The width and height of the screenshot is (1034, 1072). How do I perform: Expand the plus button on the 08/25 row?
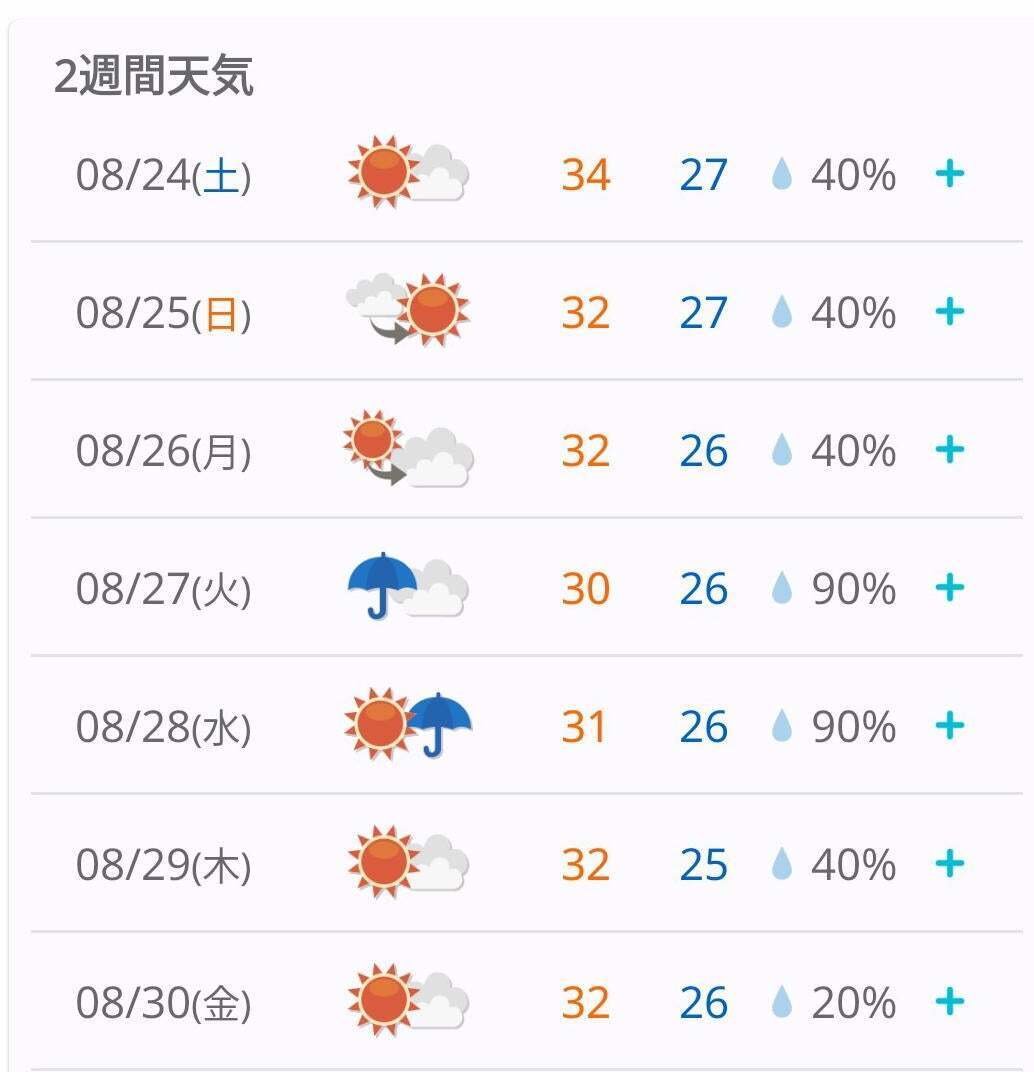948,311
